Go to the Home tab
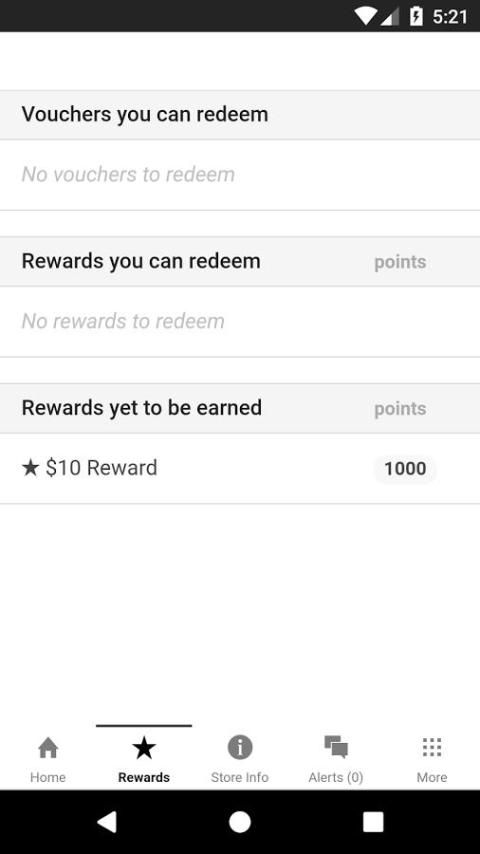The image size is (480, 854). [48, 759]
